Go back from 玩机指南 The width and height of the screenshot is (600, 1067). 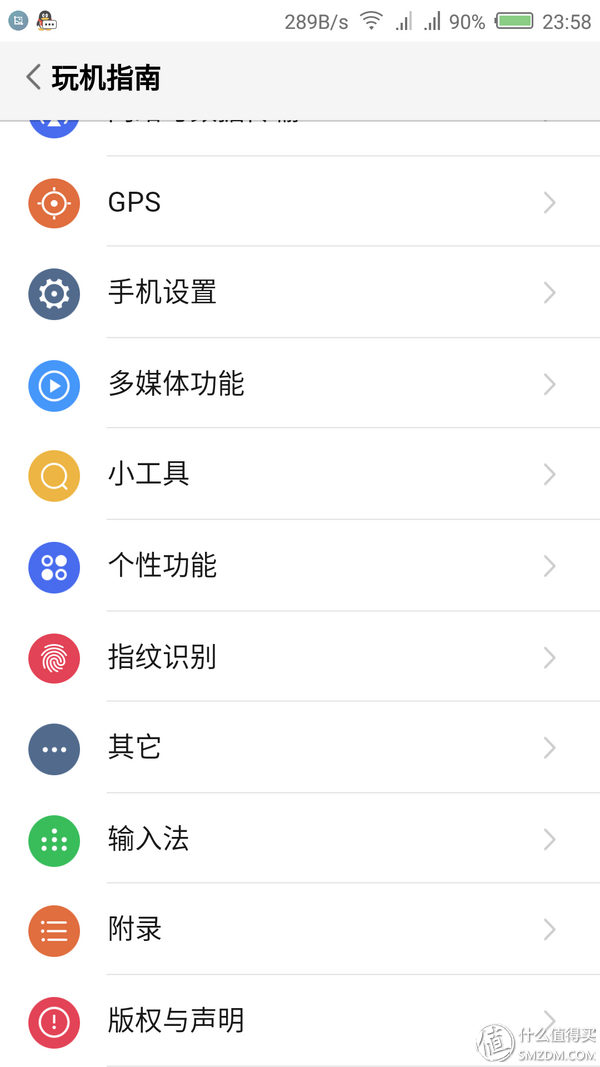(x=33, y=77)
